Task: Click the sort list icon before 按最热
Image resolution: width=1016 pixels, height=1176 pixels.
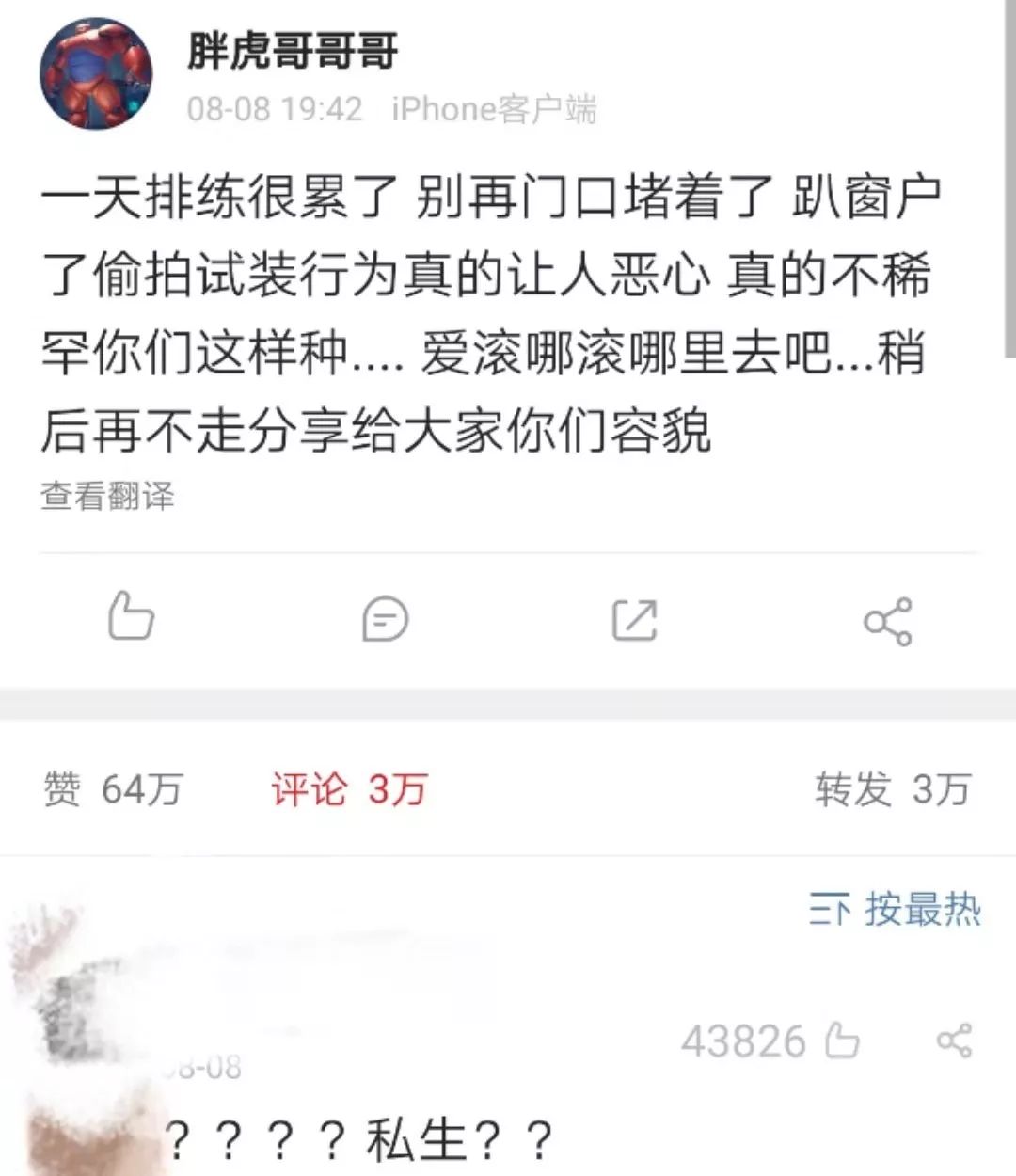Action: click(832, 906)
